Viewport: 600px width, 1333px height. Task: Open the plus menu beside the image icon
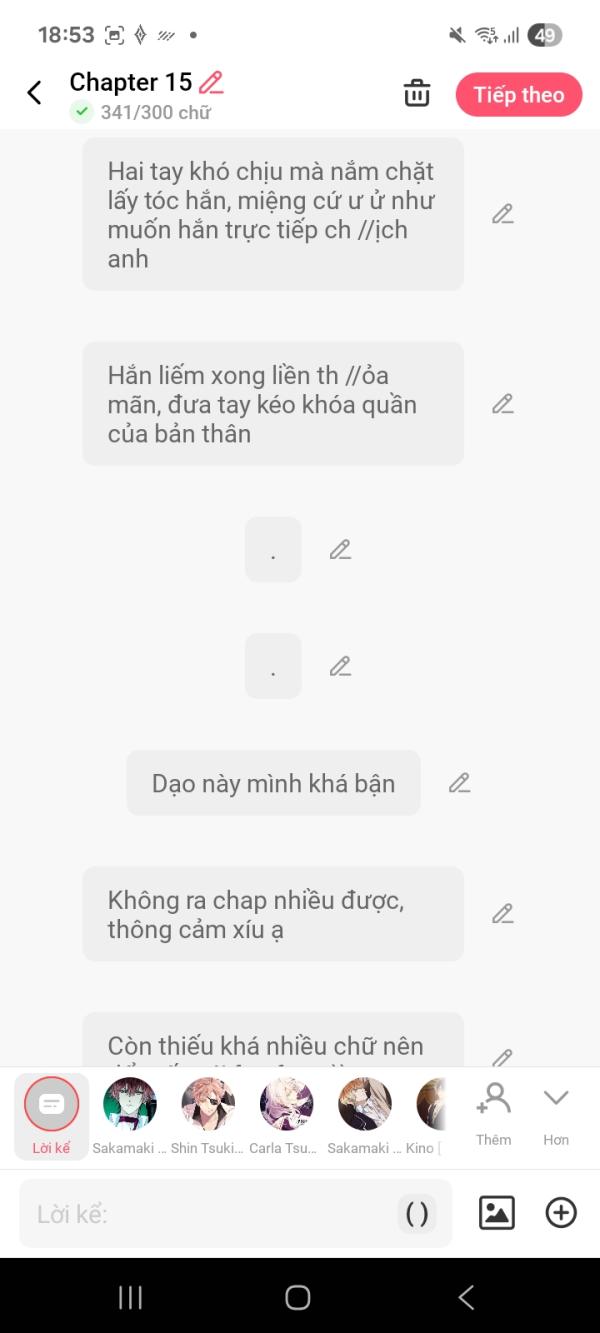561,1213
